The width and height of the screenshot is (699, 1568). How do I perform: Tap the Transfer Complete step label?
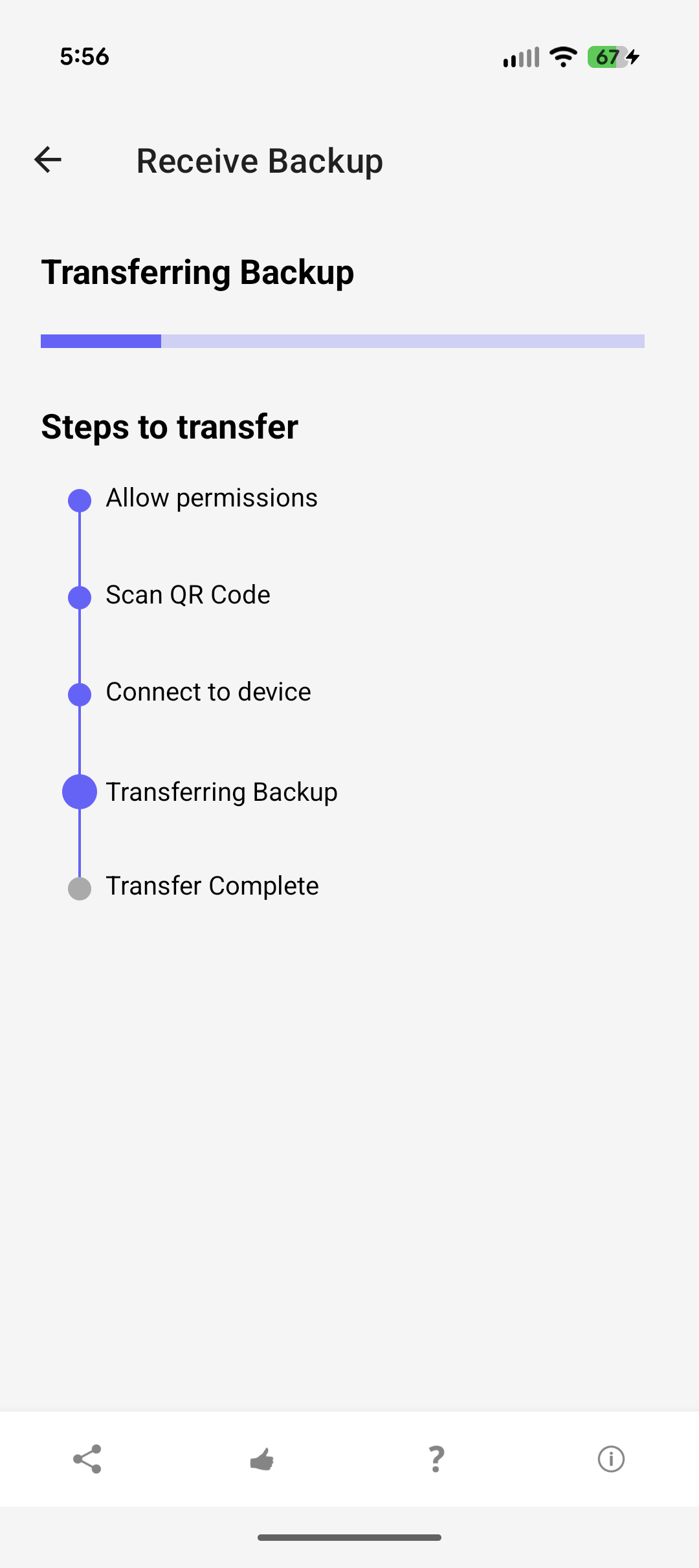tap(212, 886)
